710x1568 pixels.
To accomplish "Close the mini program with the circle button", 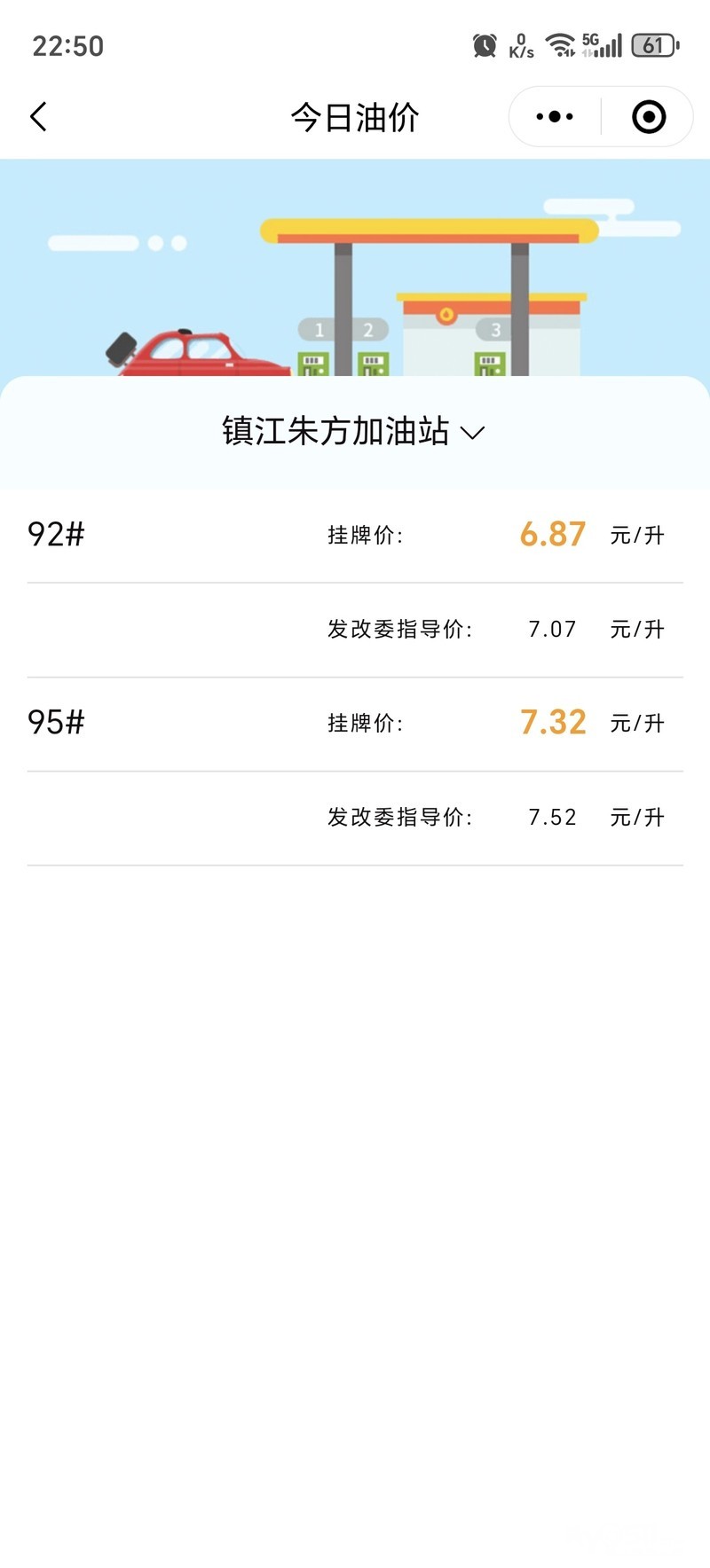I will (x=649, y=117).
